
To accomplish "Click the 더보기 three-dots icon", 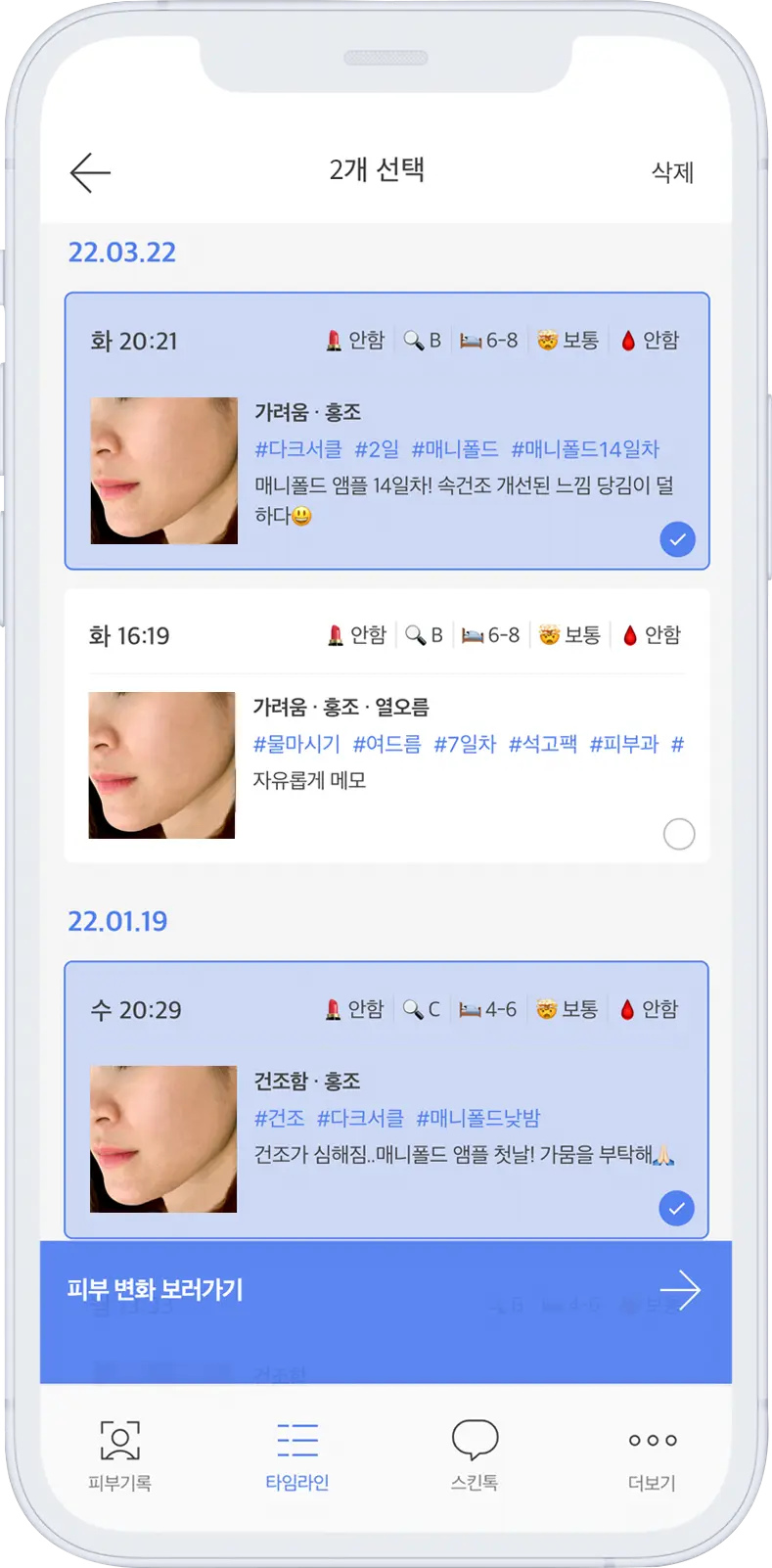I will coord(651,1440).
